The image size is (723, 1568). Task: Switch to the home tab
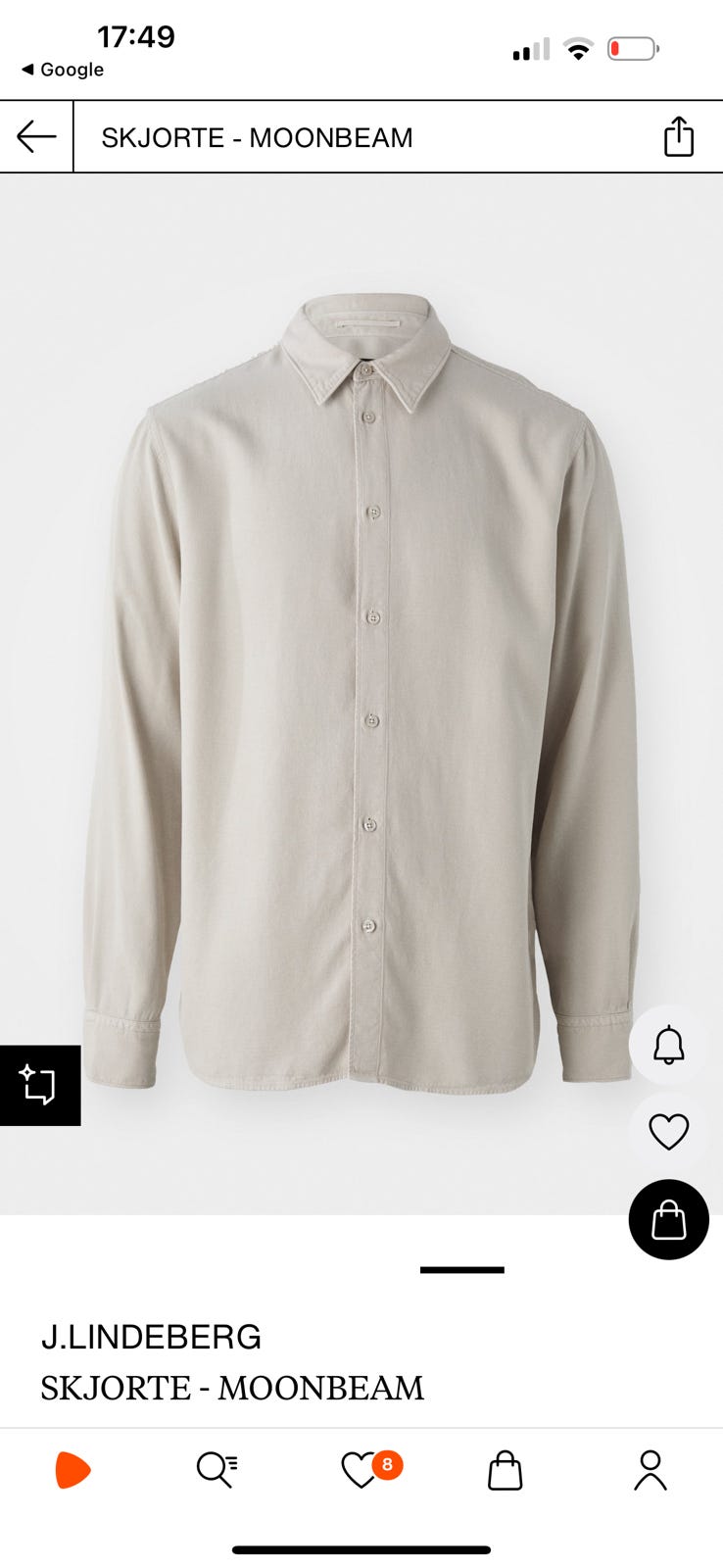point(72,1470)
